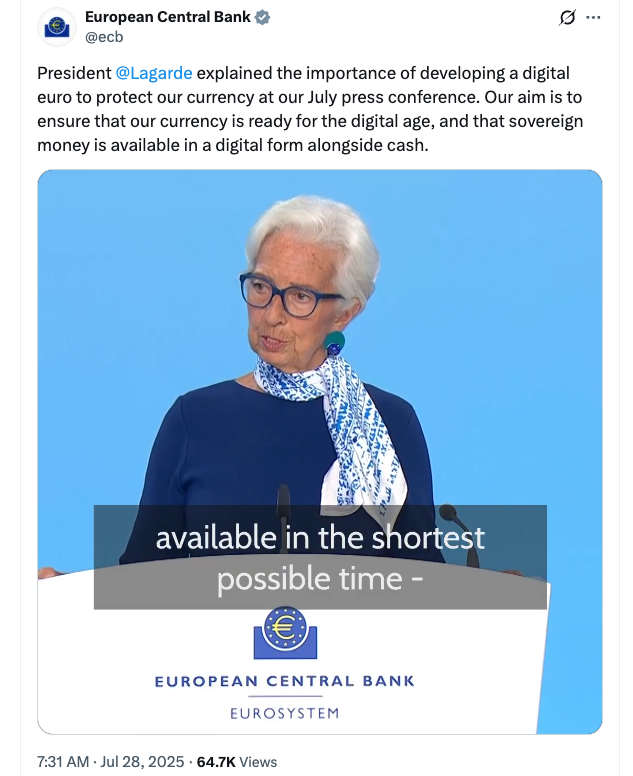This screenshot has height=776, width=633.
Task: Tap the Grok icon beside the menu
Action: pos(567,17)
